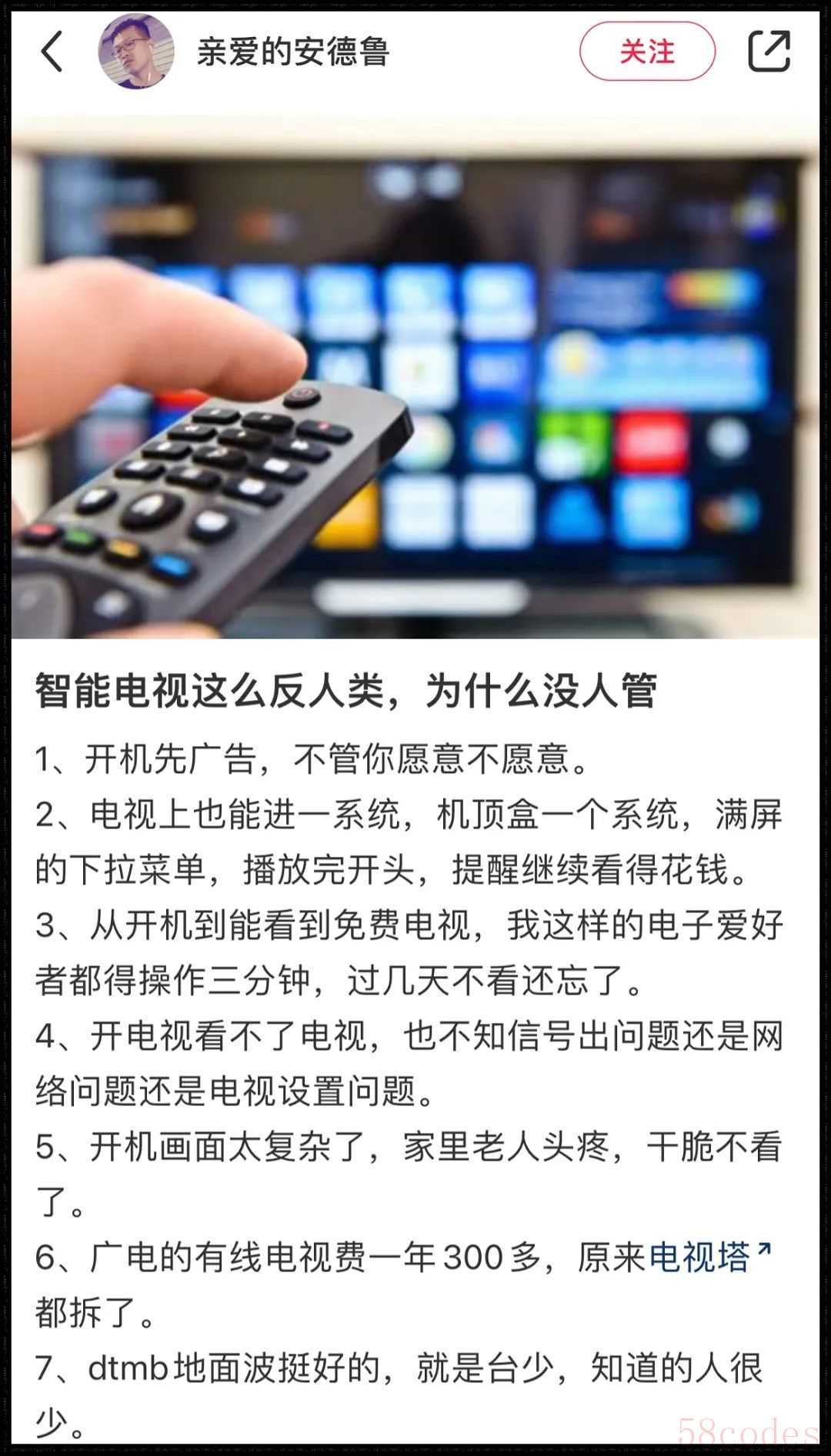831x1456 pixels.
Task: Follow the author via 关注 button
Action: [x=647, y=52]
